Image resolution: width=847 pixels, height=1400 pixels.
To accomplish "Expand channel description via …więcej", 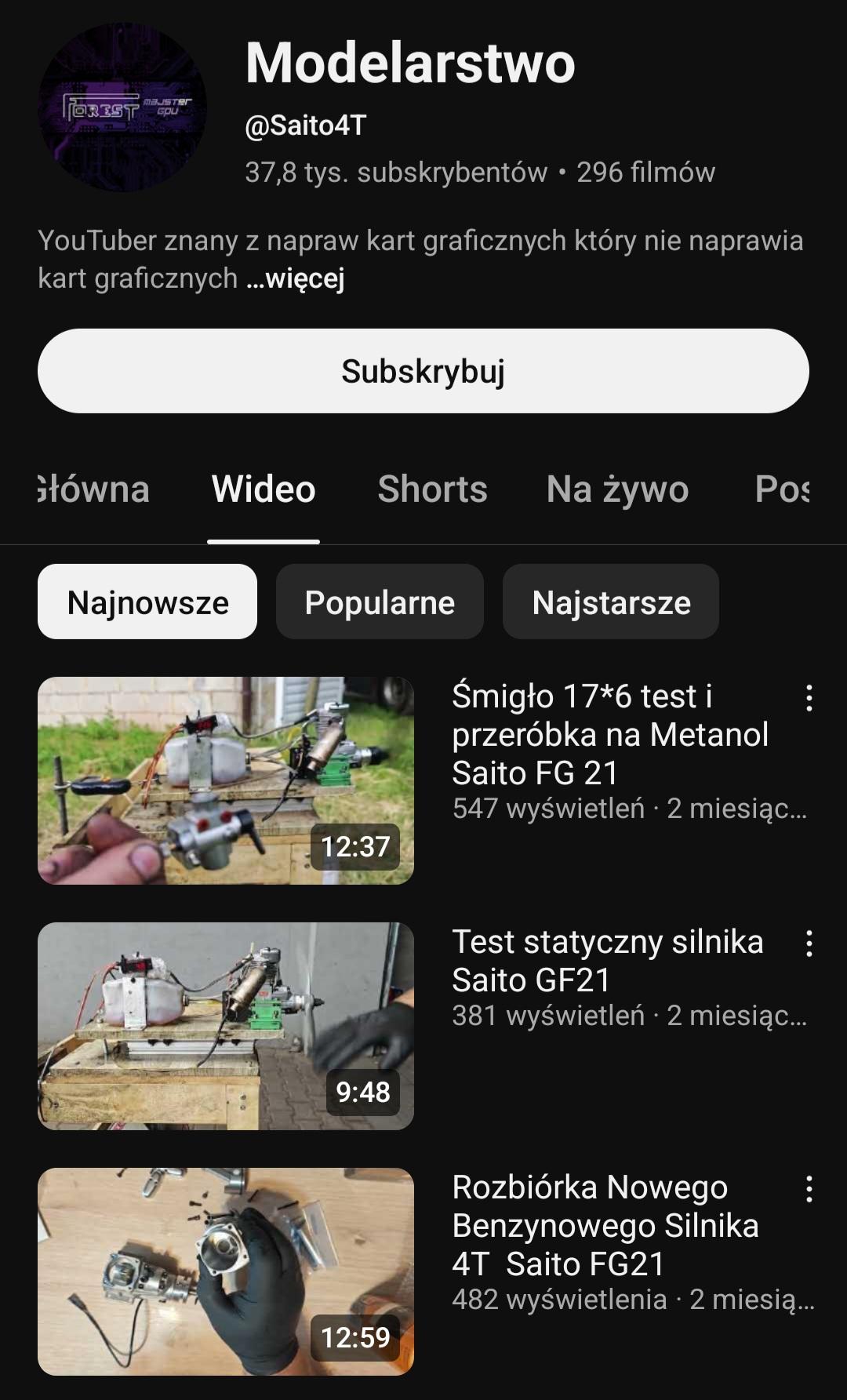I will click(x=296, y=278).
